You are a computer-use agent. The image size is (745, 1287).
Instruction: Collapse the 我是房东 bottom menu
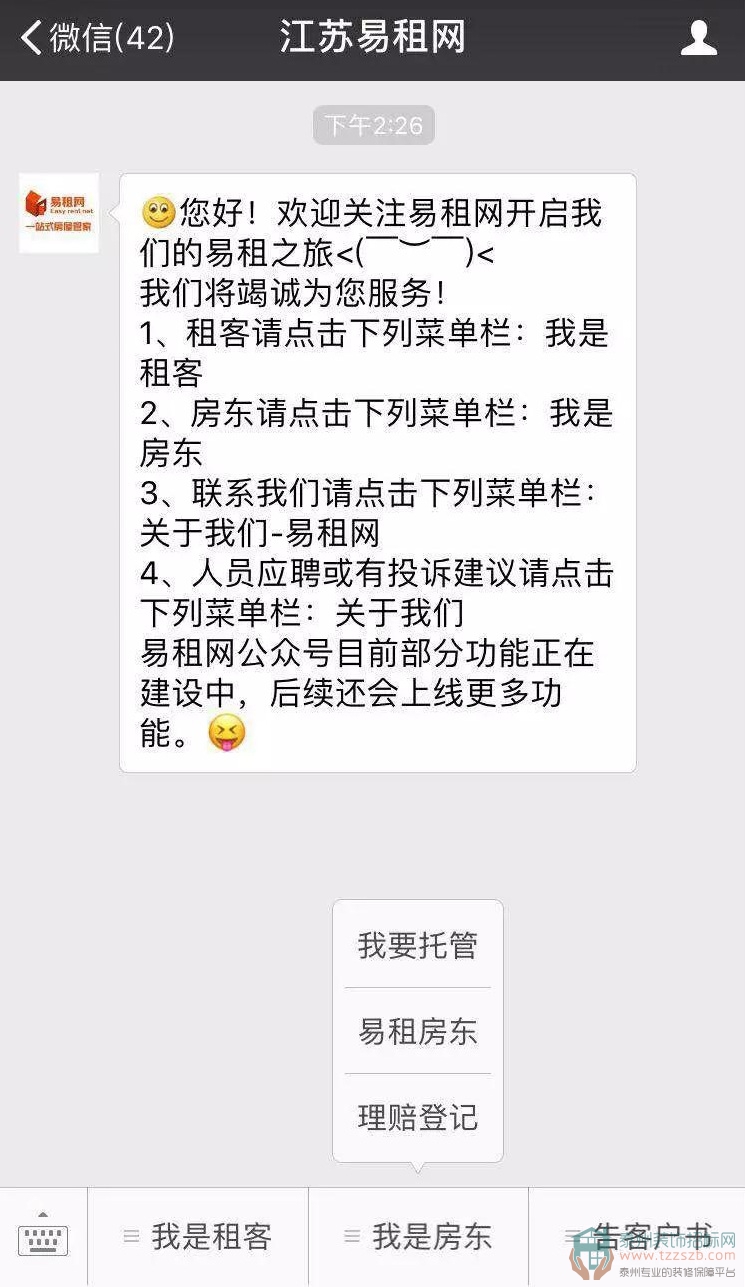point(418,1237)
